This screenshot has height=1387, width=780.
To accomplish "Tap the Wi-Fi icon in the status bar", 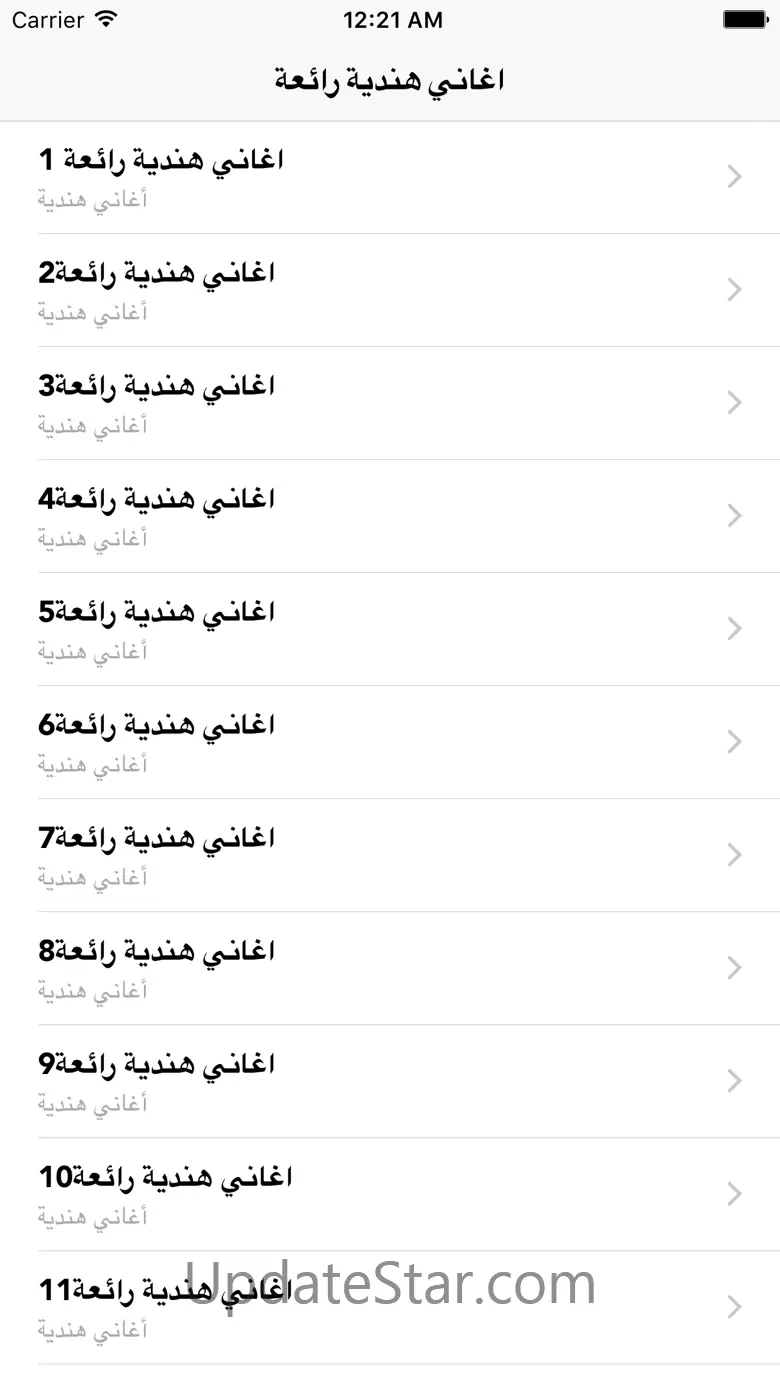I will (x=104, y=19).
